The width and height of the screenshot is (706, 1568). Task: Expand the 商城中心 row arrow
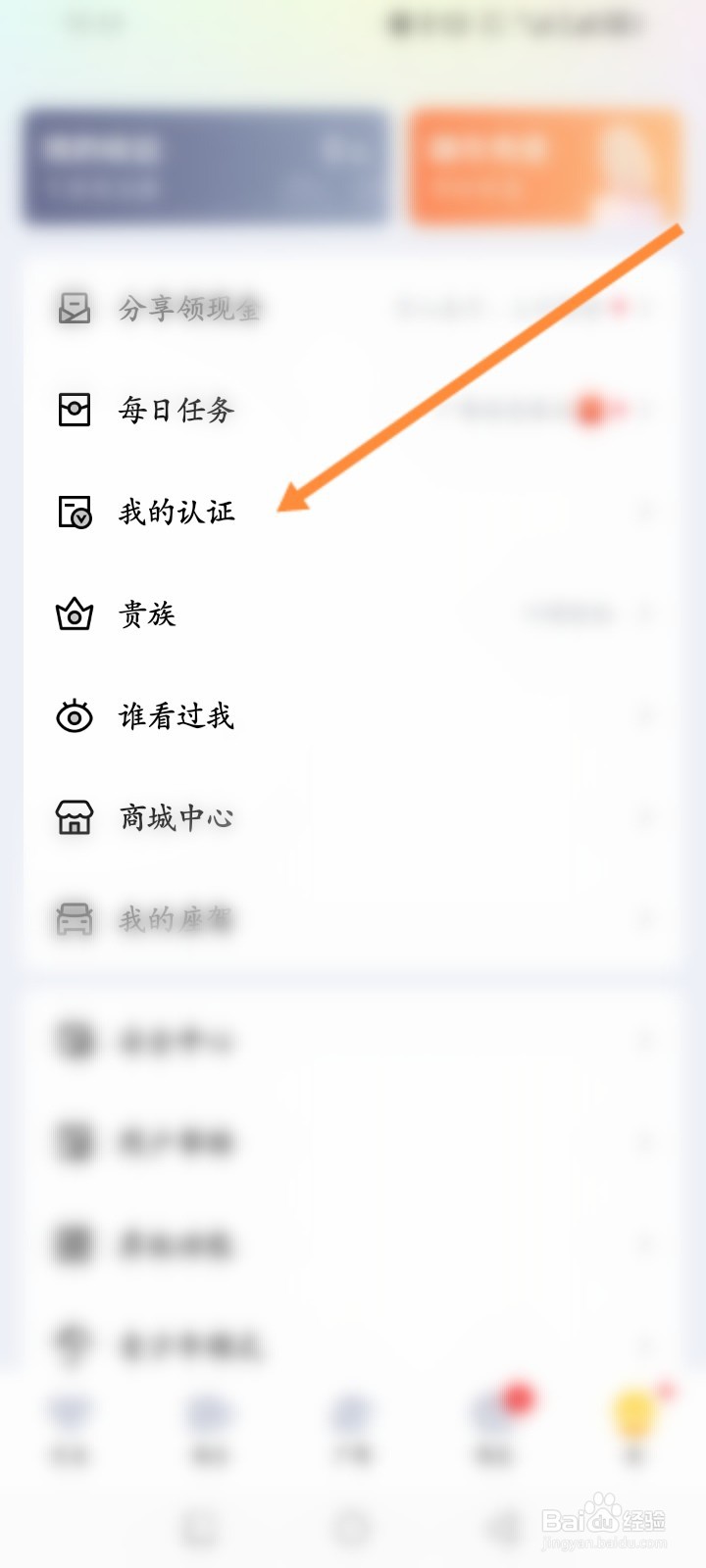[x=646, y=818]
